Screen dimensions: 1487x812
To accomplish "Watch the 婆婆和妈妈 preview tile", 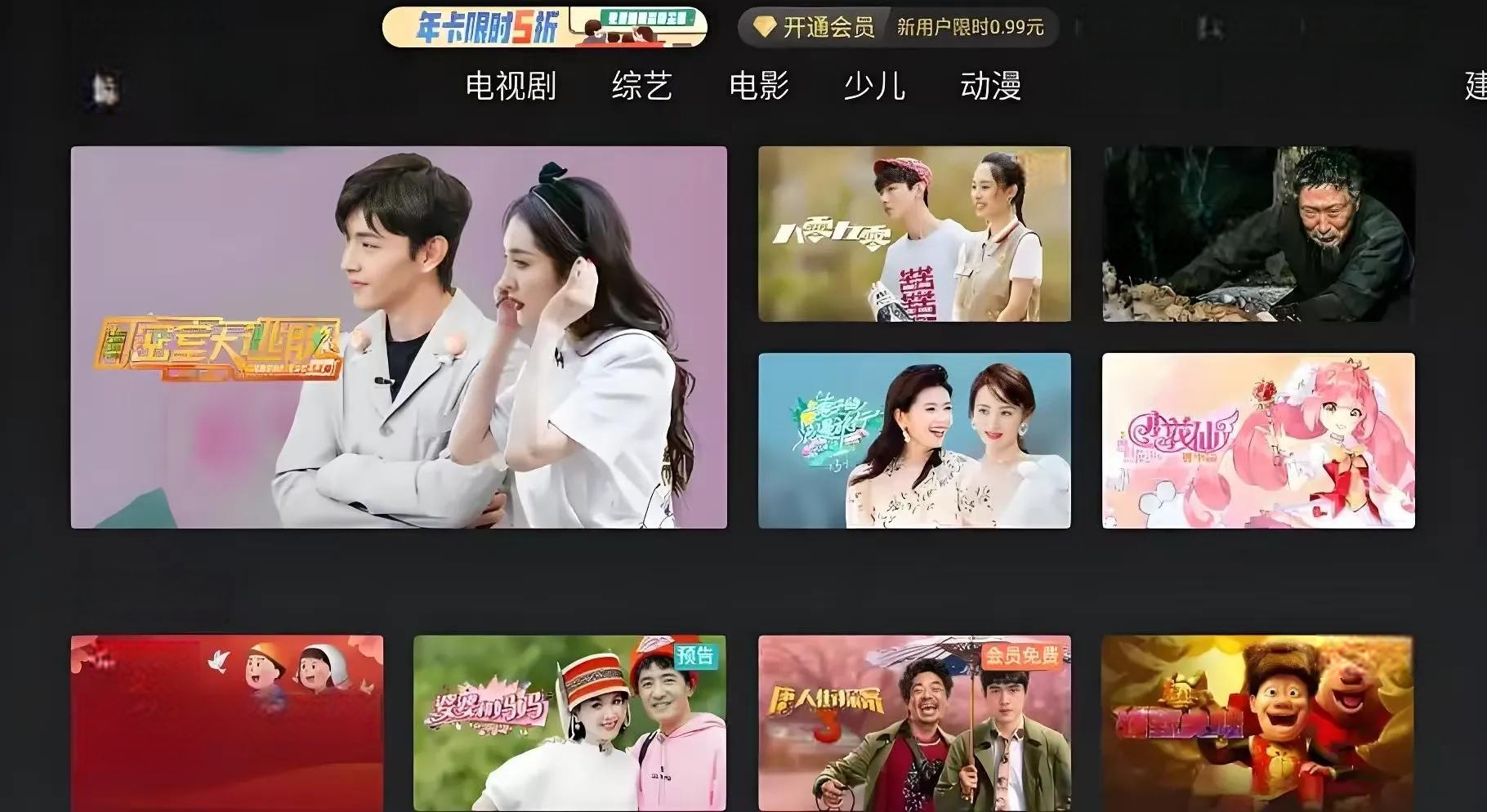I will pyautogui.click(x=569, y=722).
